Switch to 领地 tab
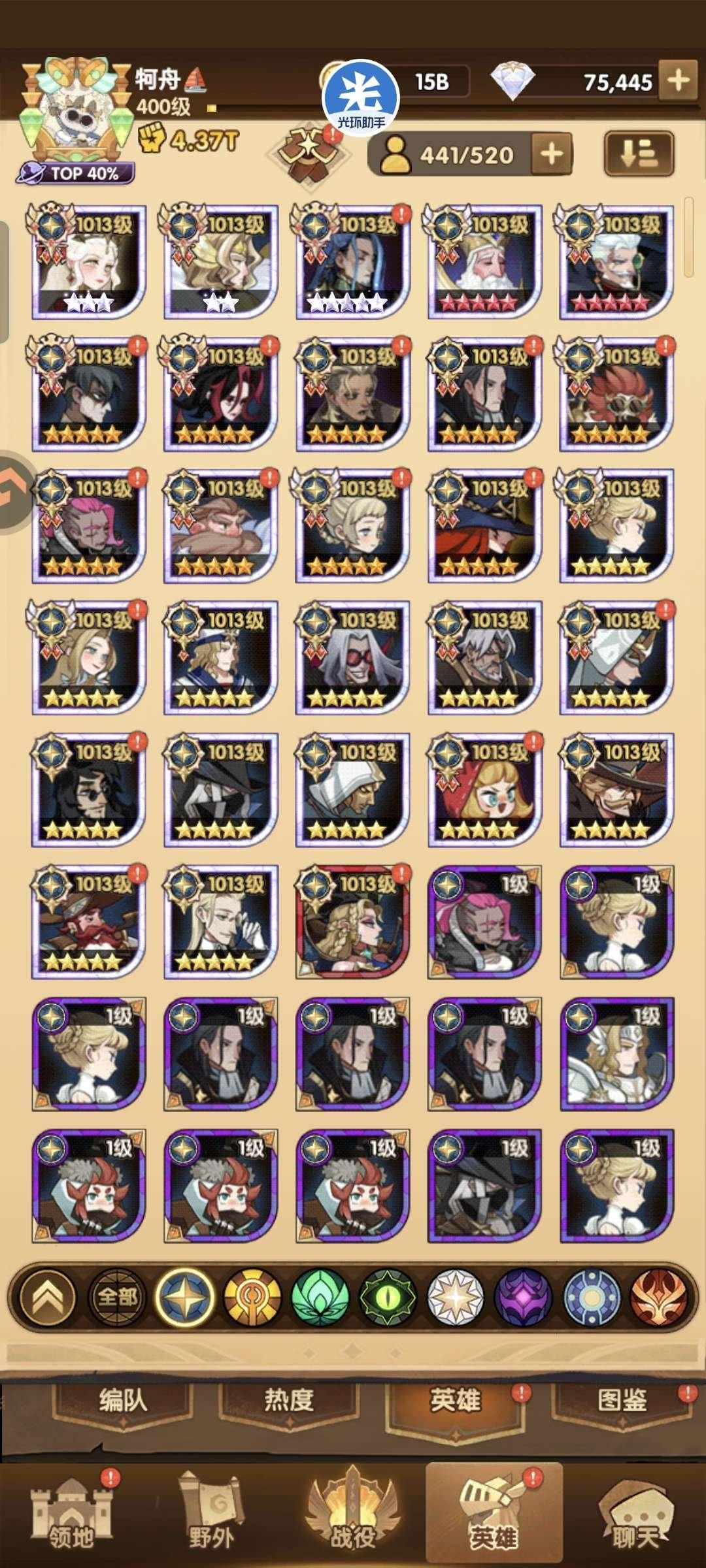The height and width of the screenshot is (1568, 706). click(71, 1516)
